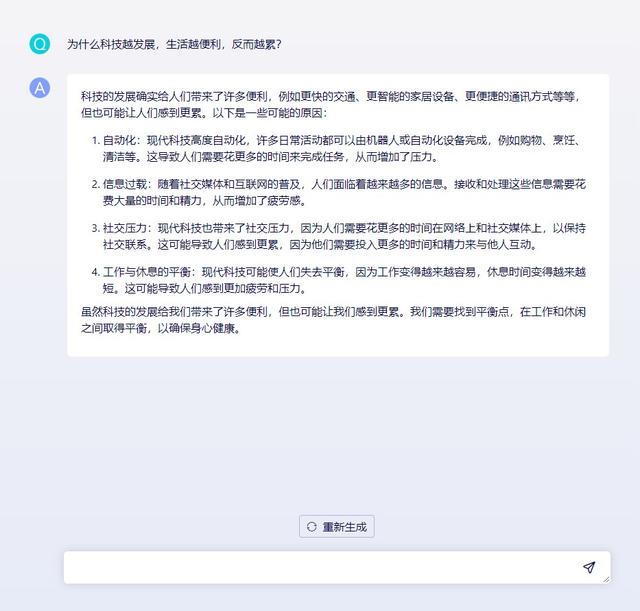Focus the message input box
The image size is (640, 611).
320,567
